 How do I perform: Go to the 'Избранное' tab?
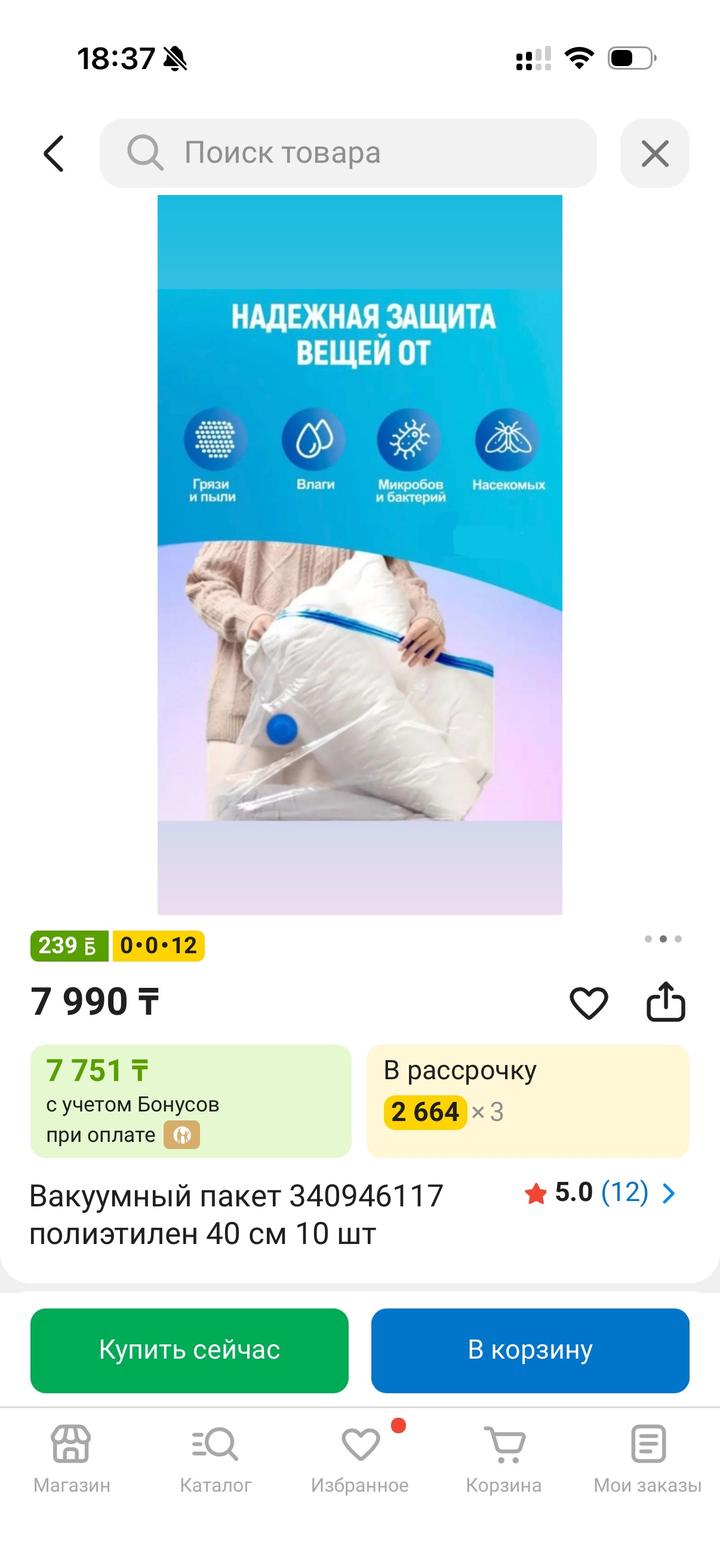click(x=360, y=1459)
